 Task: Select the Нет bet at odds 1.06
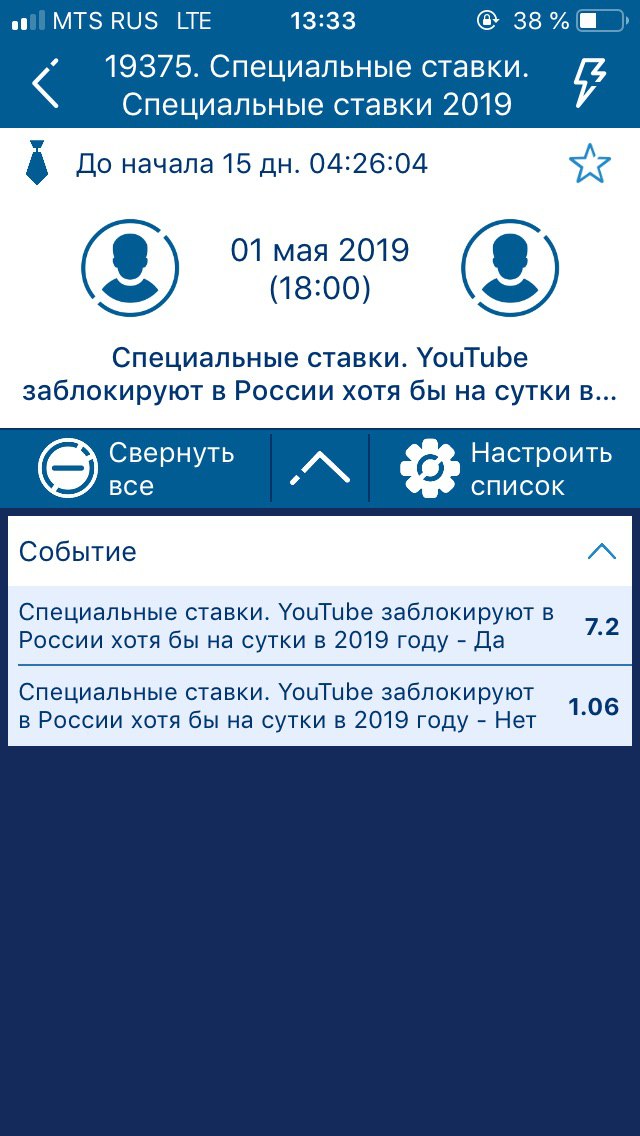(320, 706)
